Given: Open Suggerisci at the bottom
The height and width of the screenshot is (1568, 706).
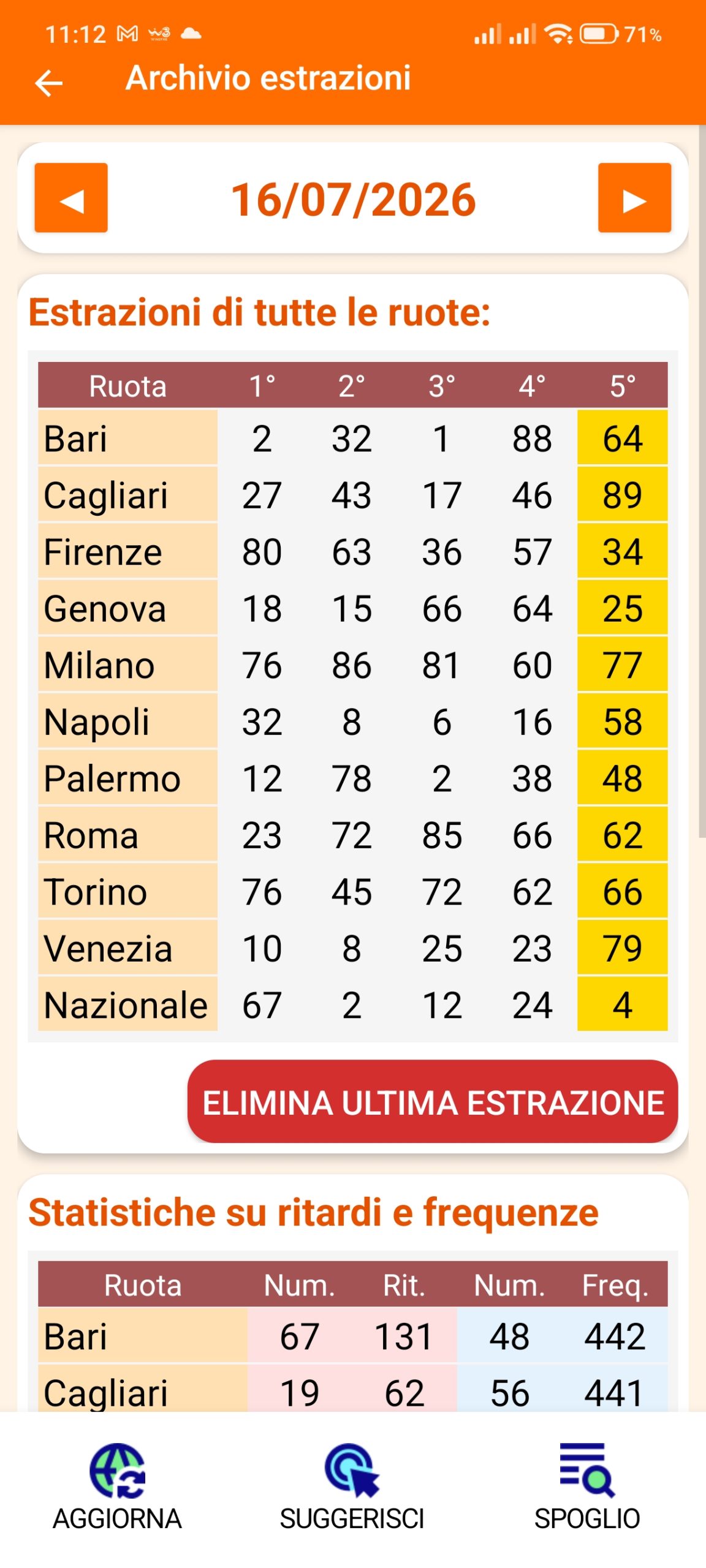Looking at the screenshot, I should [x=352, y=1487].
